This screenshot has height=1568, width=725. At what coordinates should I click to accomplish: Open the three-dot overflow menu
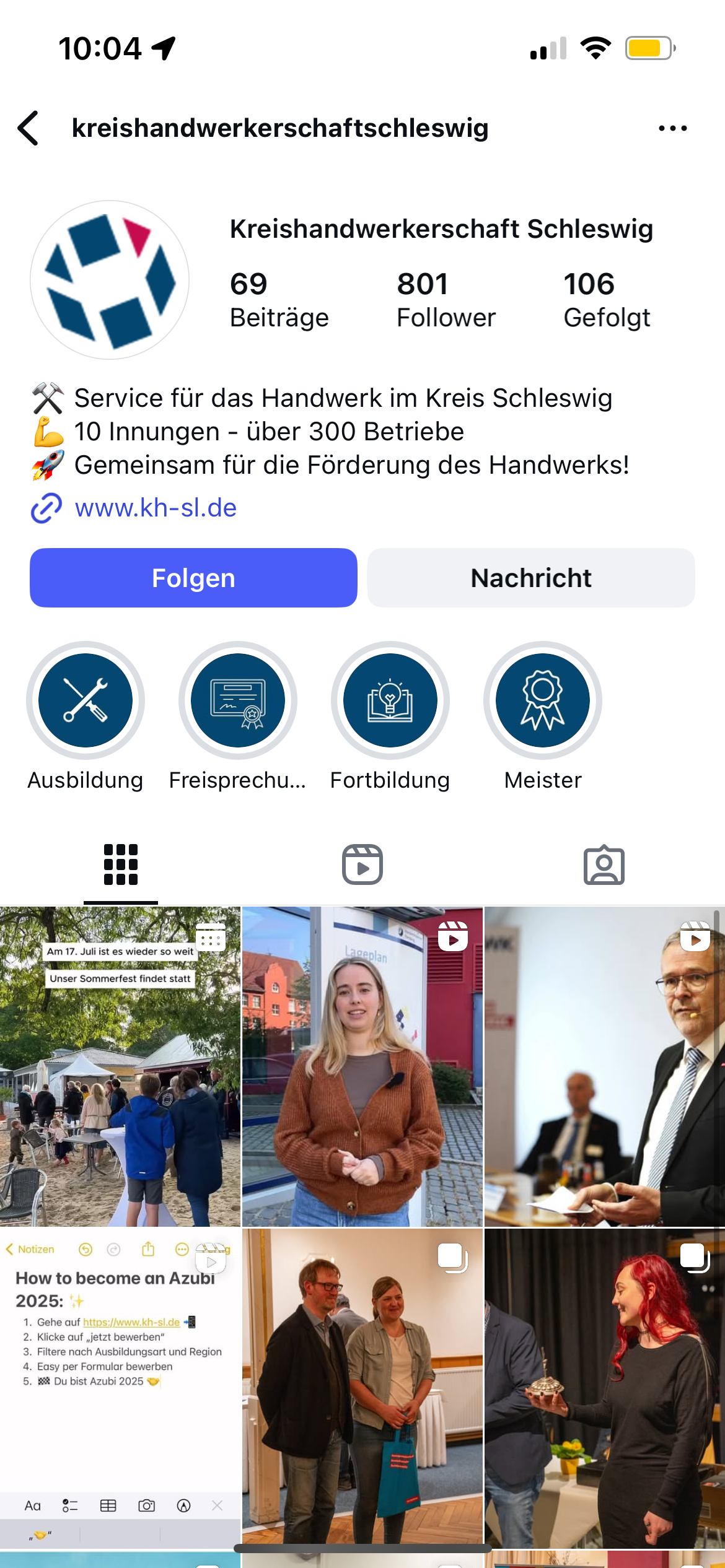(x=672, y=128)
